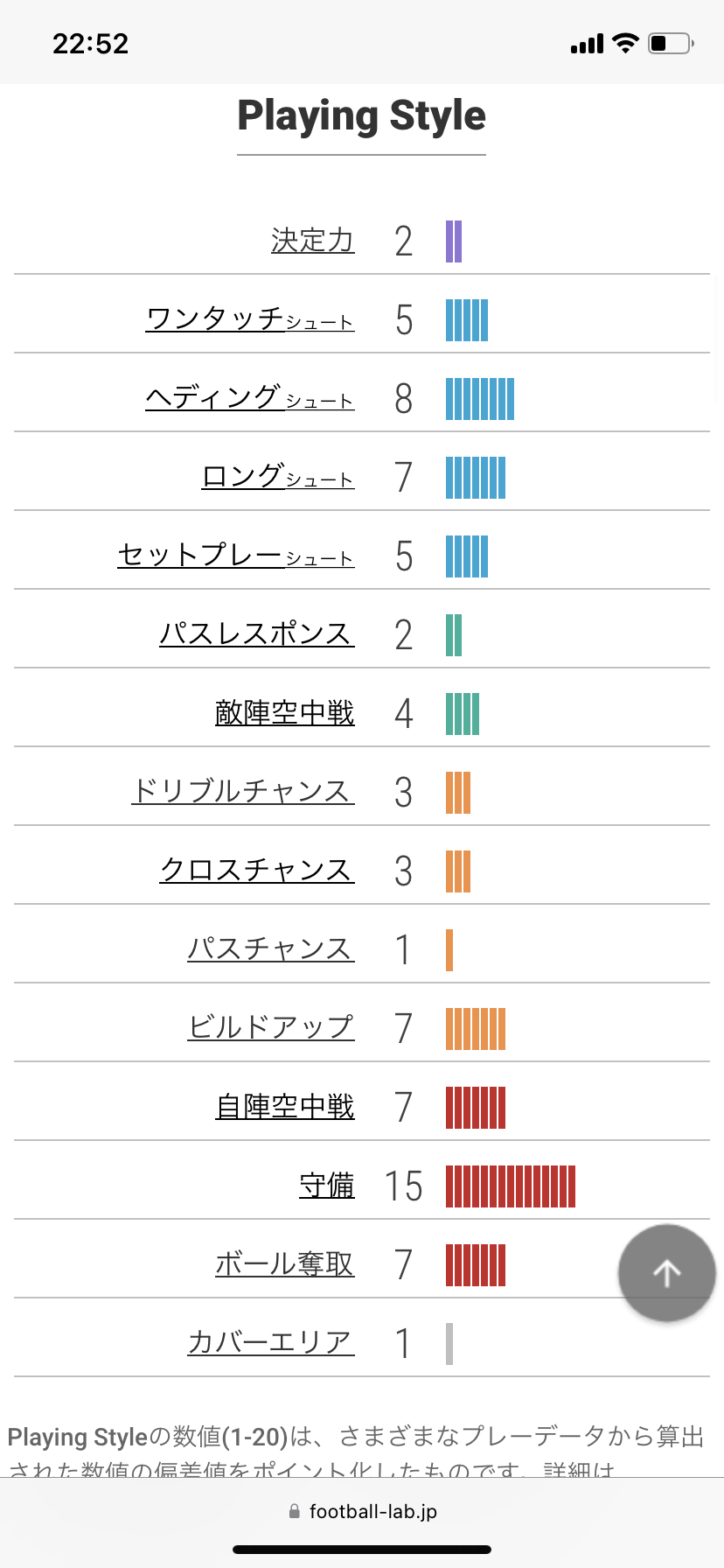
Task: Open the 守備 link
Action: click(x=327, y=1186)
